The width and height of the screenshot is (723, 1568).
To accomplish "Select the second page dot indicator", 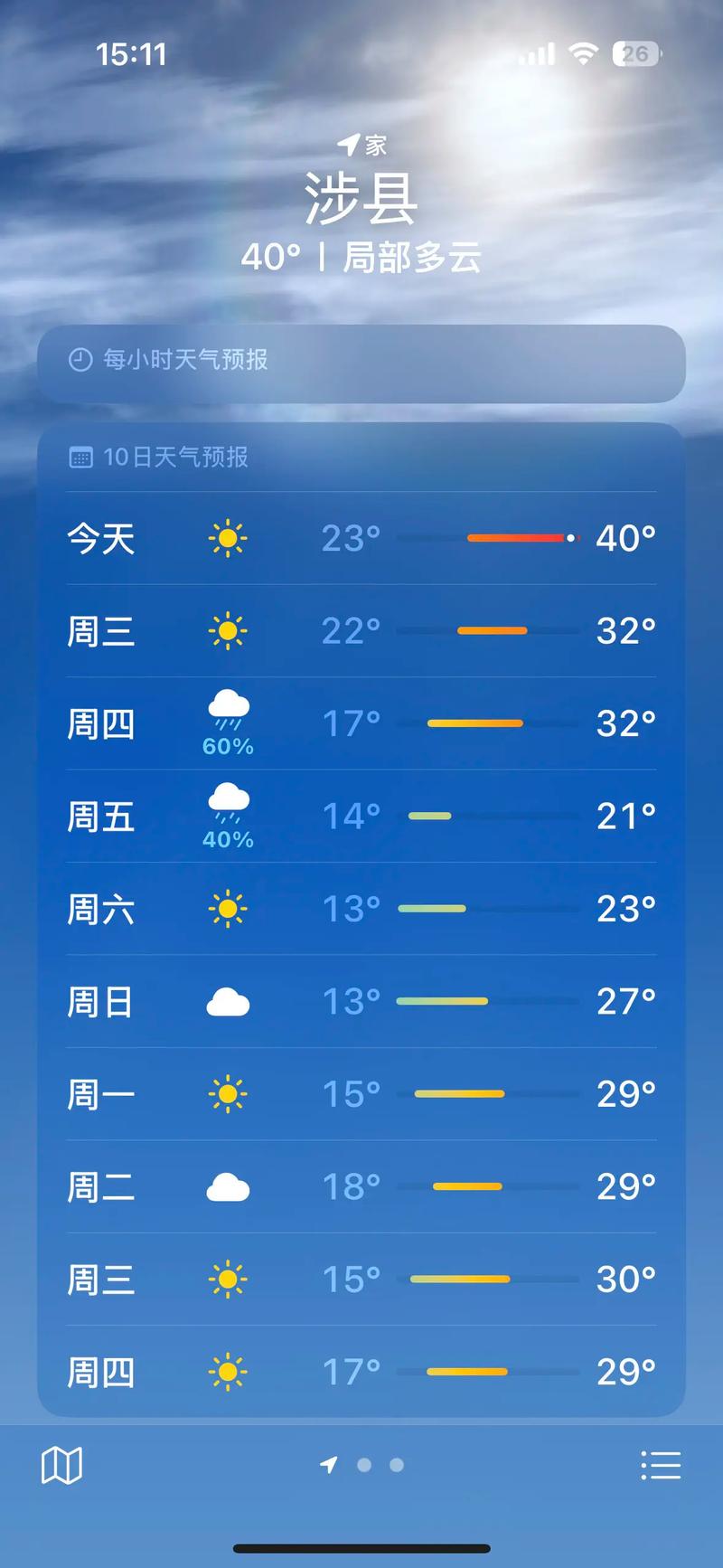I will [x=364, y=1466].
